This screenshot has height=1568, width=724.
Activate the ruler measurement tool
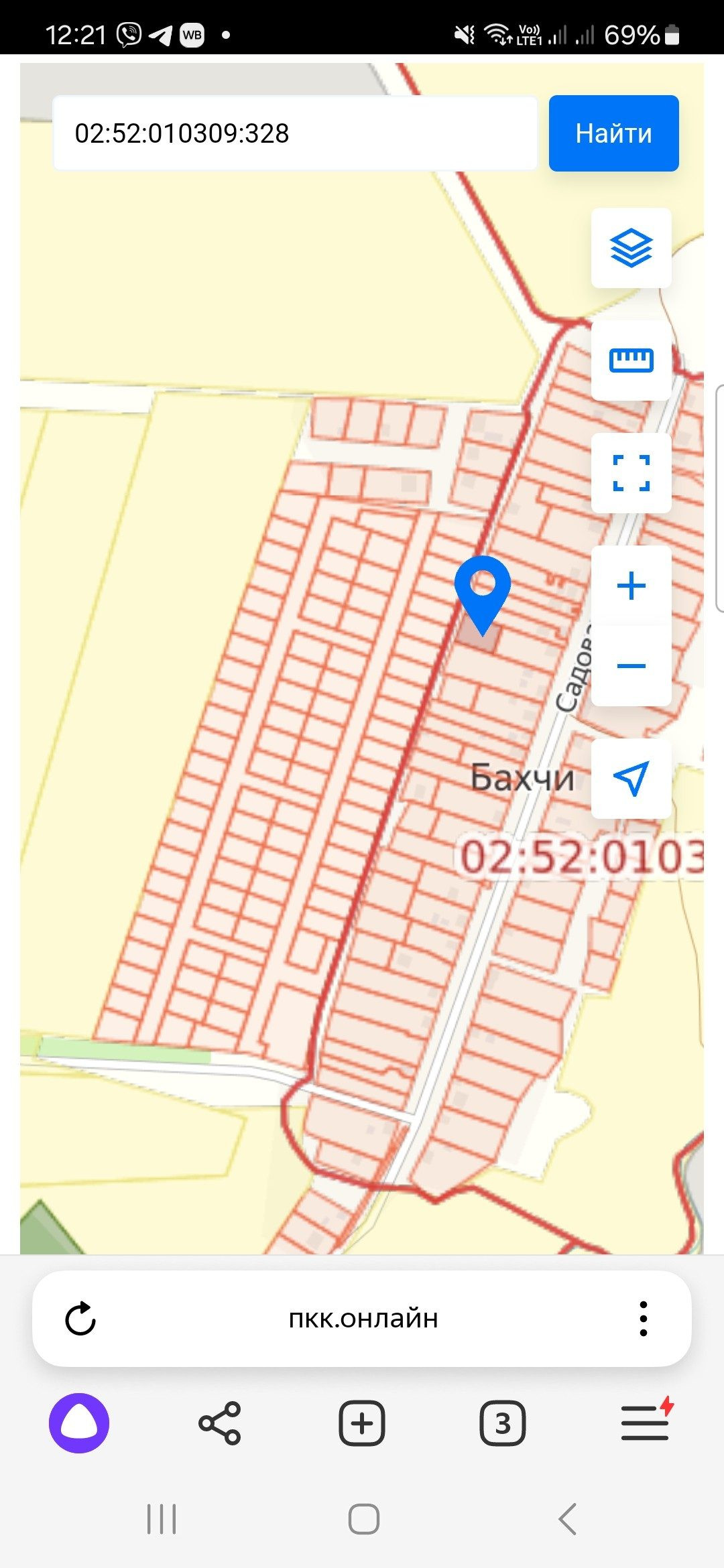coord(631,361)
